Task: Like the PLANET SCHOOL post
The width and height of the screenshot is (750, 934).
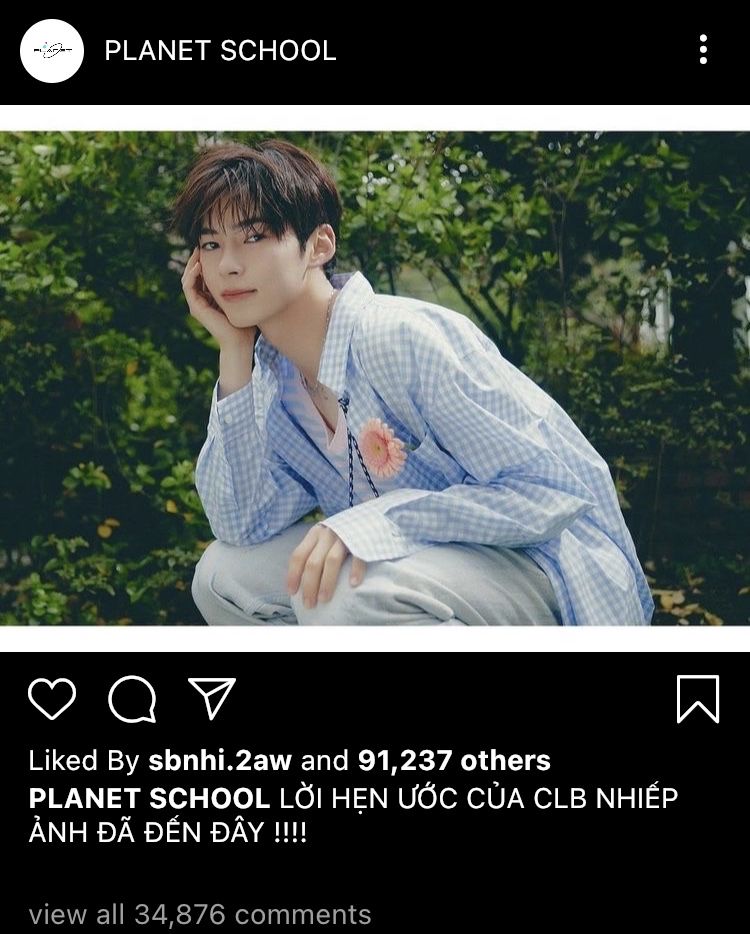Action: (52, 699)
